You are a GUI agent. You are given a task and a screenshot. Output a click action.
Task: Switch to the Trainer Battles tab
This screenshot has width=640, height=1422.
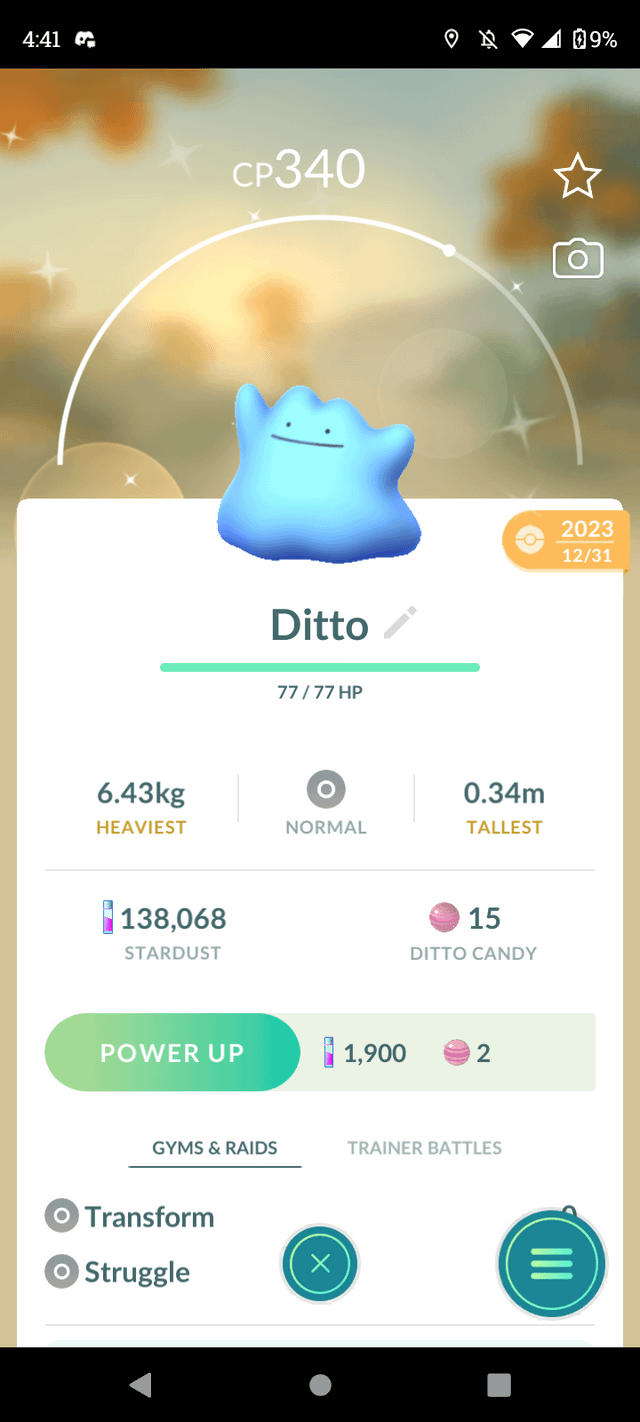coord(424,1148)
